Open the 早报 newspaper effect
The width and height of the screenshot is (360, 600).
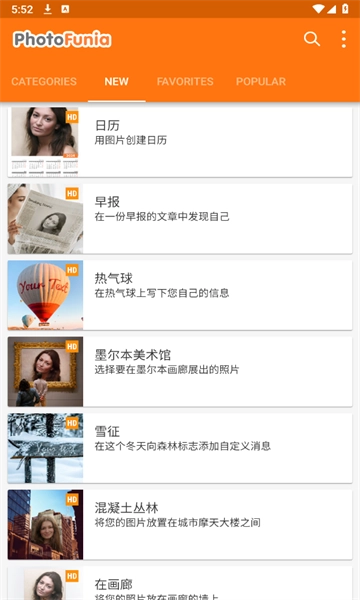[x=180, y=218]
